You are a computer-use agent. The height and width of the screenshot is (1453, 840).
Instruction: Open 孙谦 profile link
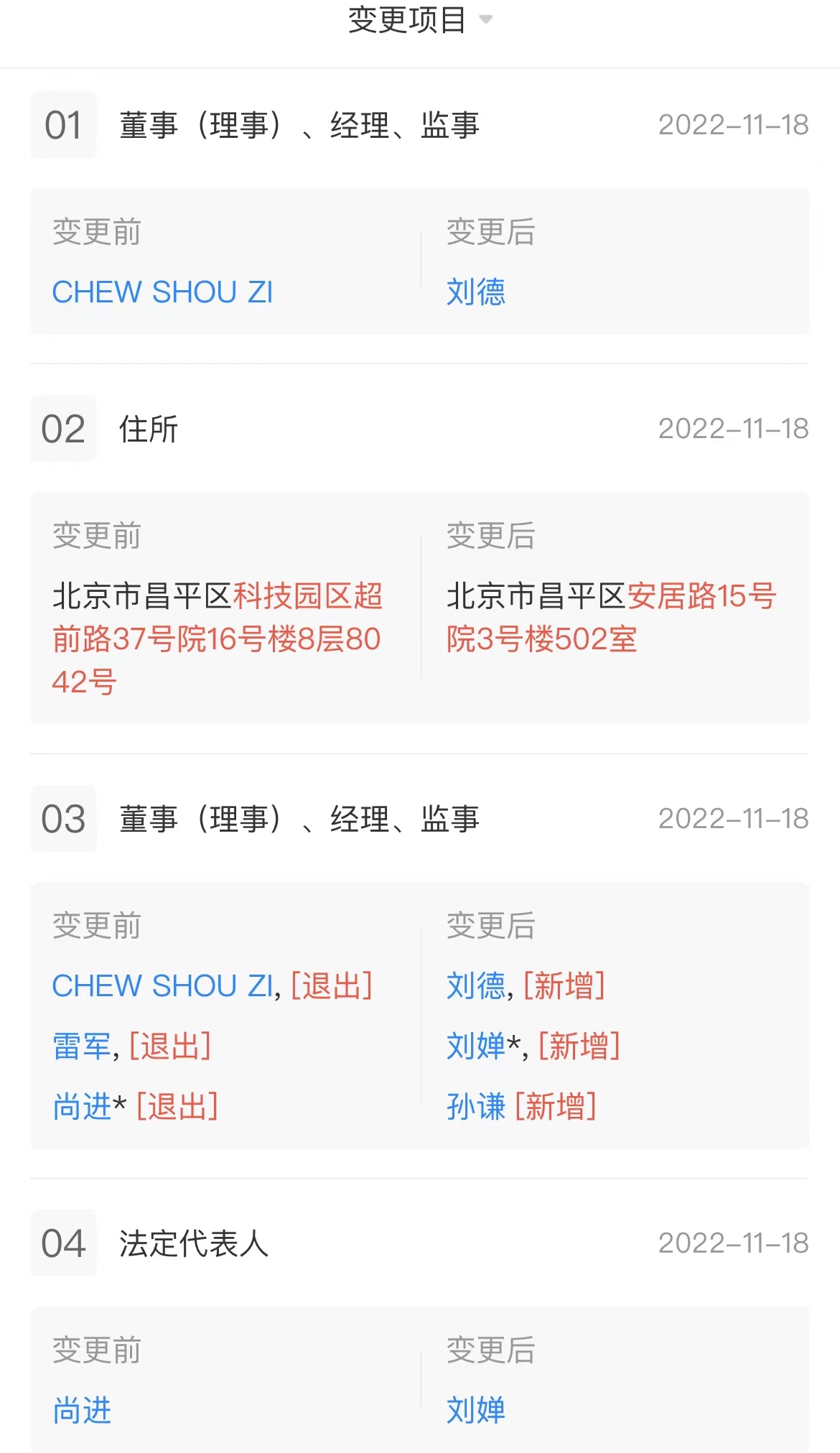click(x=476, y=1107)
